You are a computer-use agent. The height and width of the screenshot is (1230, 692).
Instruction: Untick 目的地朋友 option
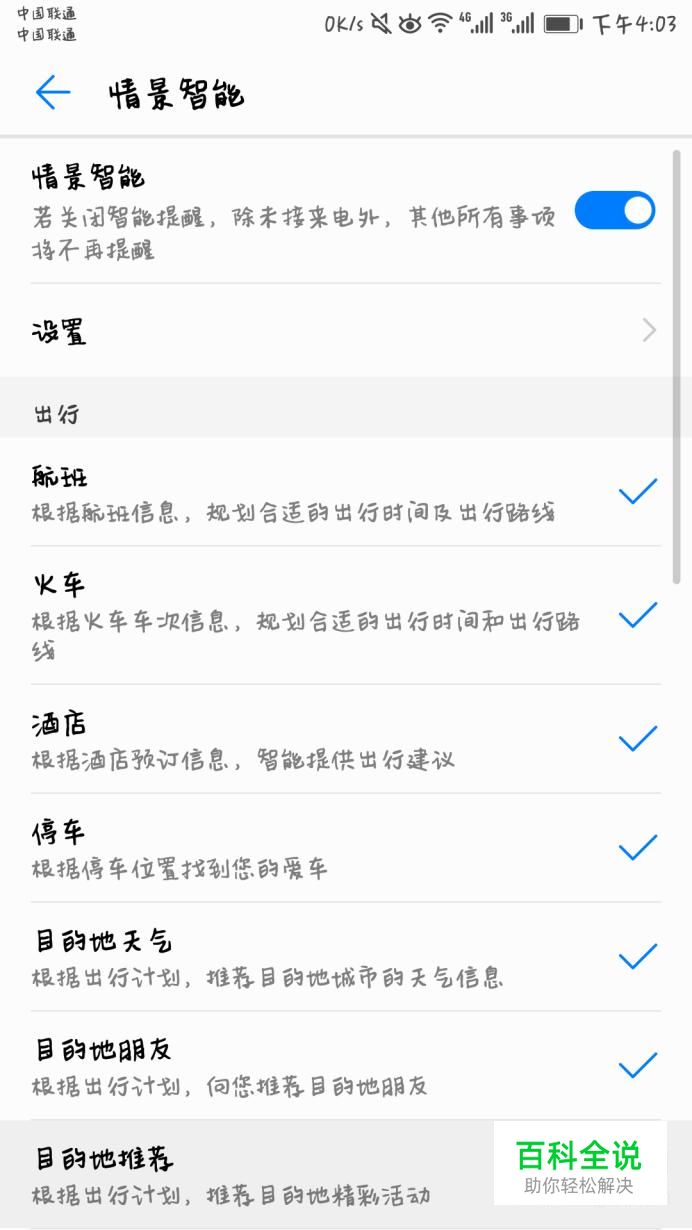(x=637, y=1065)
